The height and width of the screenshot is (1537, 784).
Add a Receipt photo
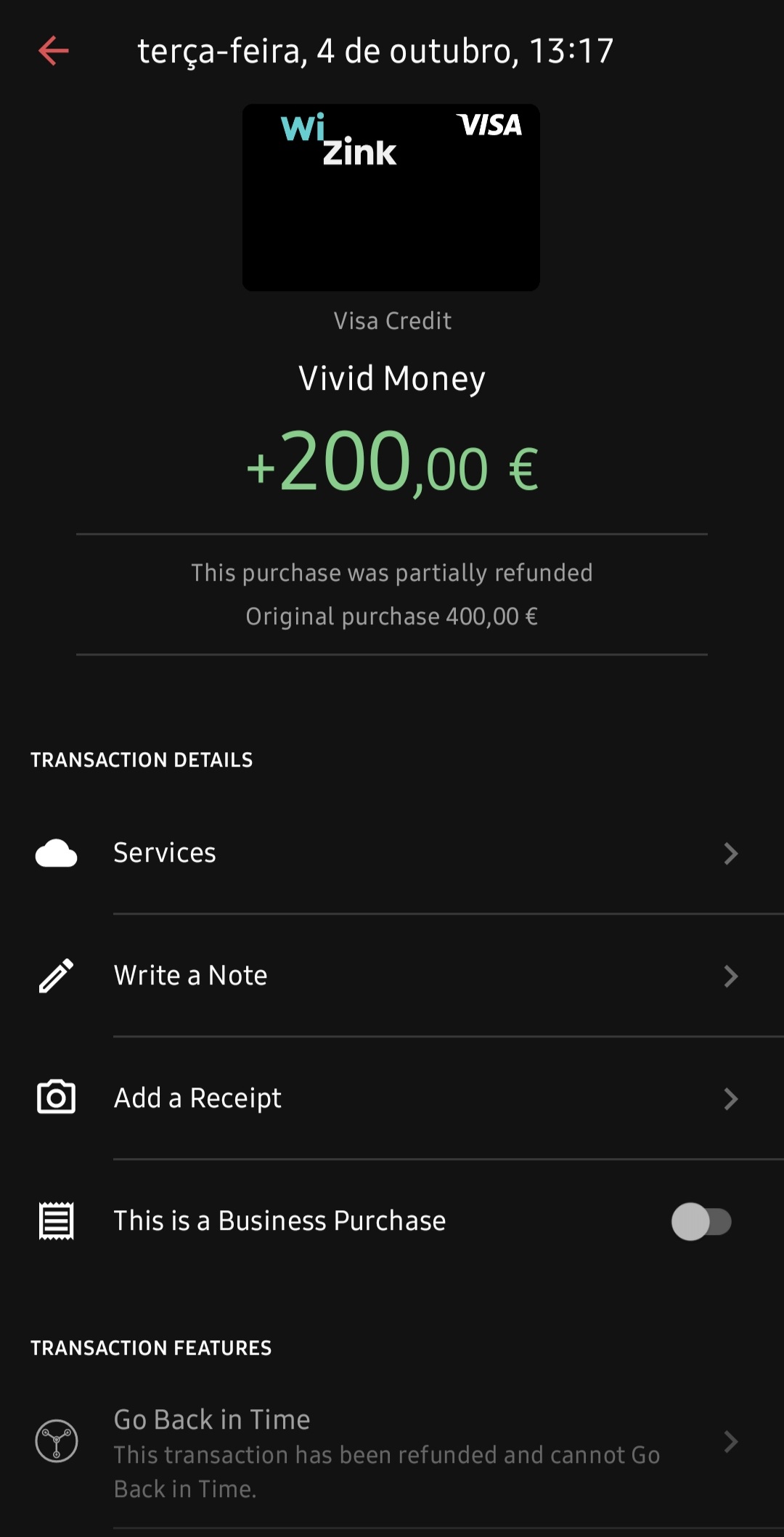coord(392,1098)
